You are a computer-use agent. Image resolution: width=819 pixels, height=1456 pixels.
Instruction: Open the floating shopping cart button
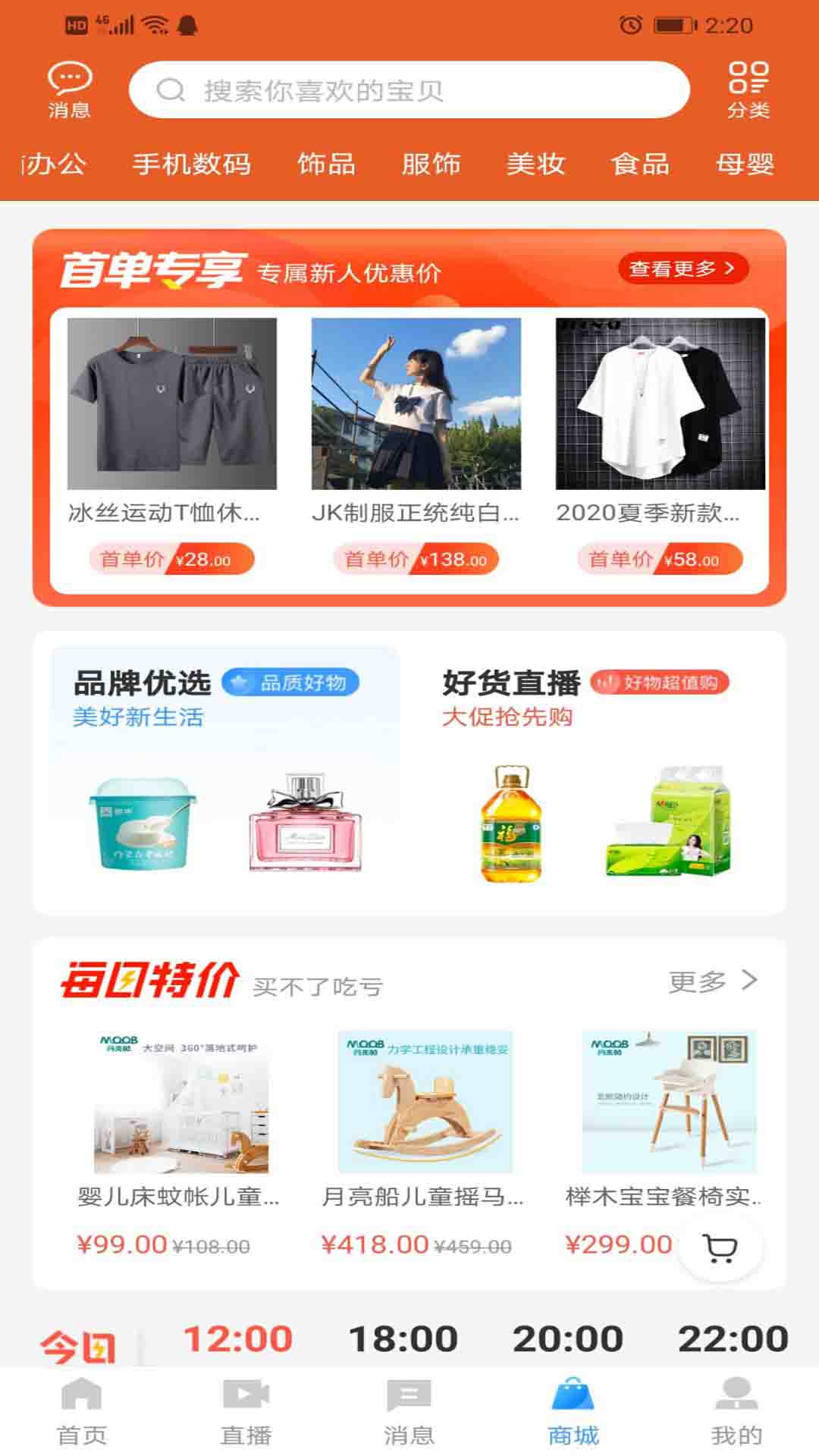click(x=720, y=1247)
